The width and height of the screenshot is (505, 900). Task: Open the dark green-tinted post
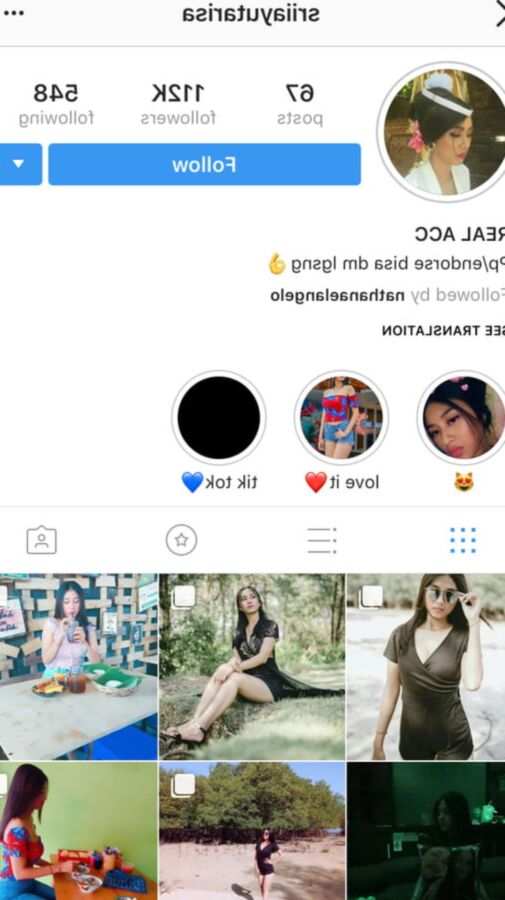(426, 831)
